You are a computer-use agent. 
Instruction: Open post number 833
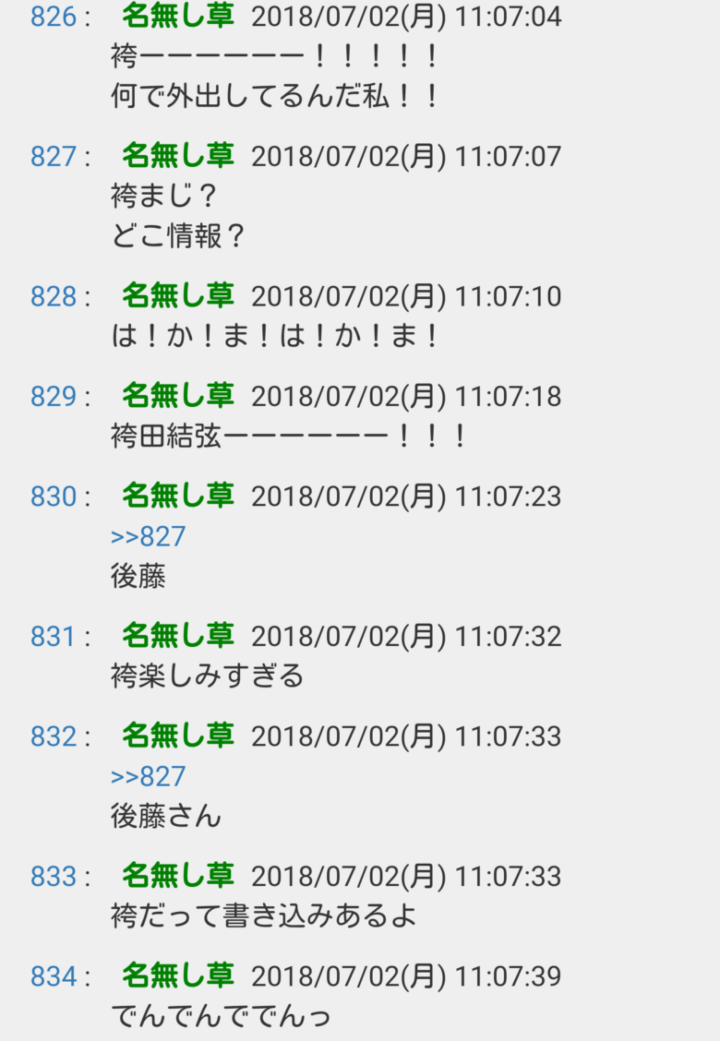click(x=53, y=877)
